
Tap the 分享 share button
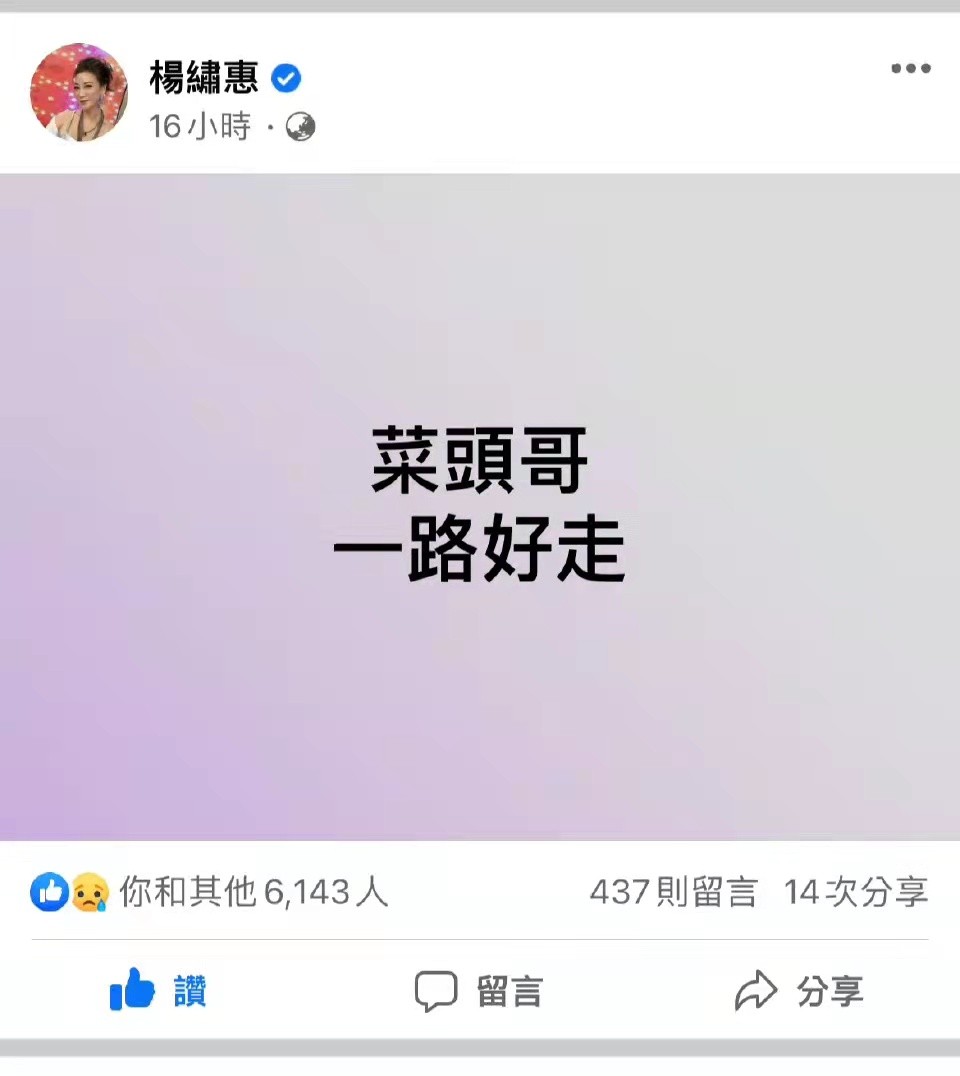click(799, 991)
